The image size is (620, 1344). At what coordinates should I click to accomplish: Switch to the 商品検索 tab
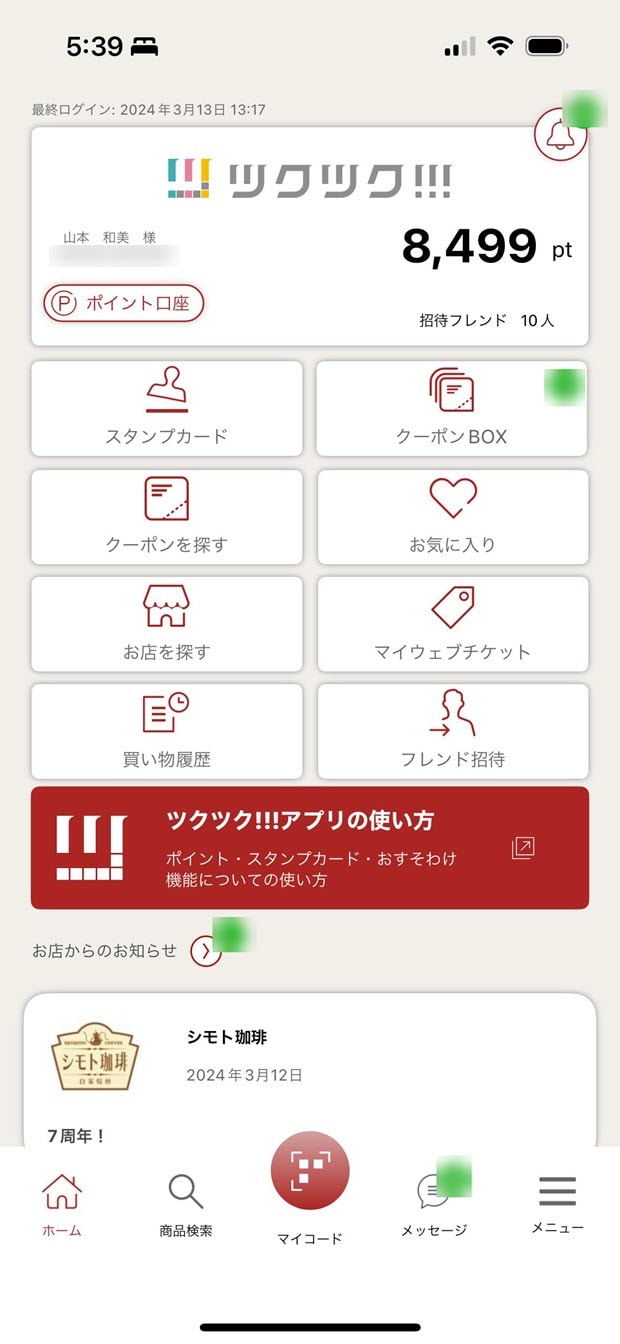[186, 1204]
